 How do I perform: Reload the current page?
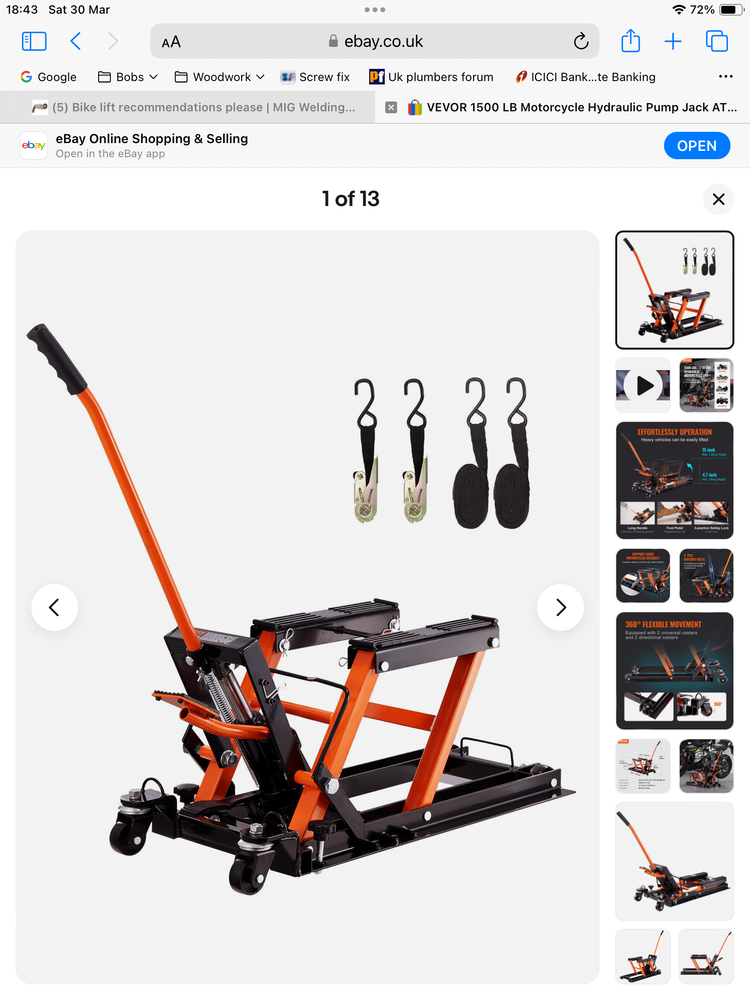(x=580, y=41)
